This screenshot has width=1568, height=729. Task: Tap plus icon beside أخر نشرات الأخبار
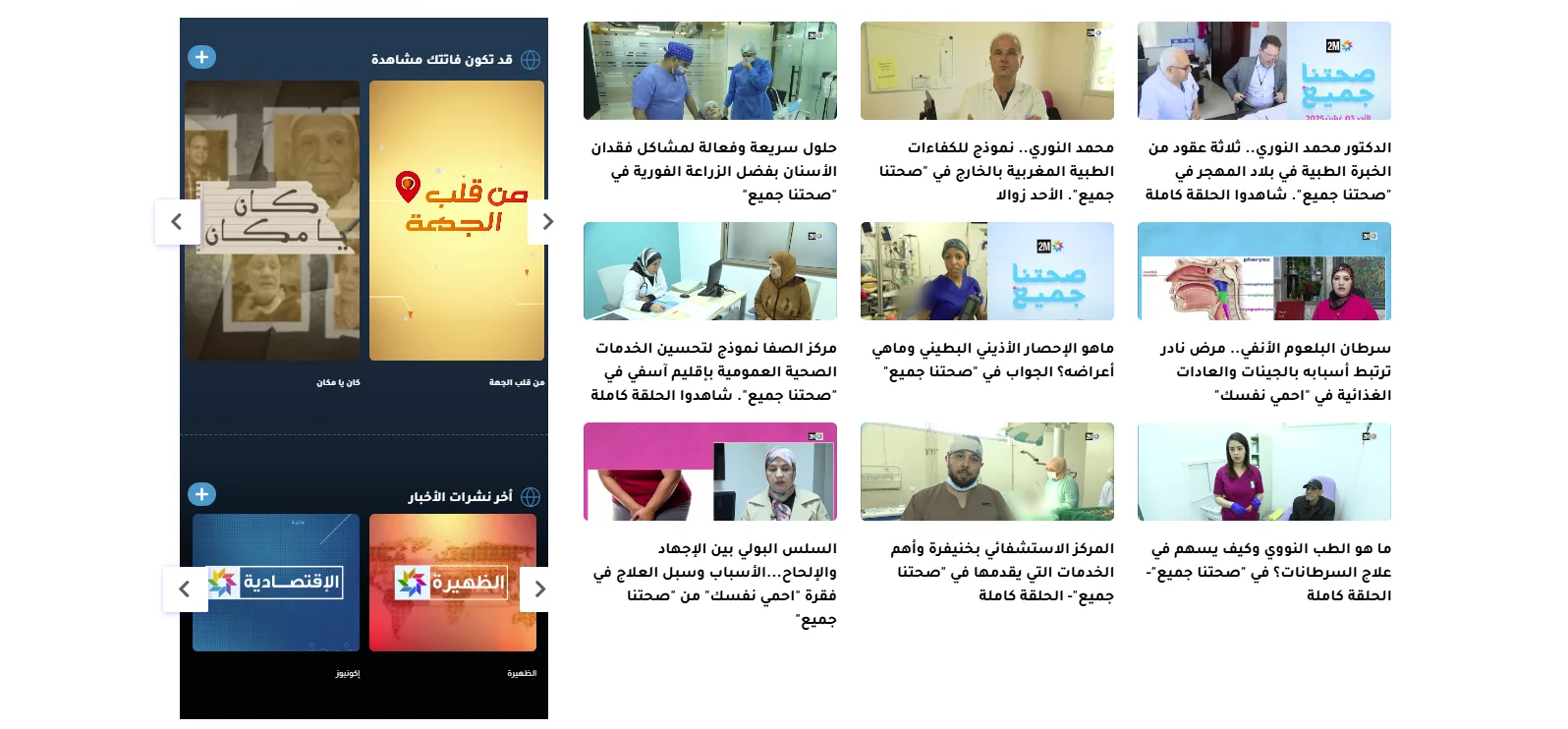201,494
